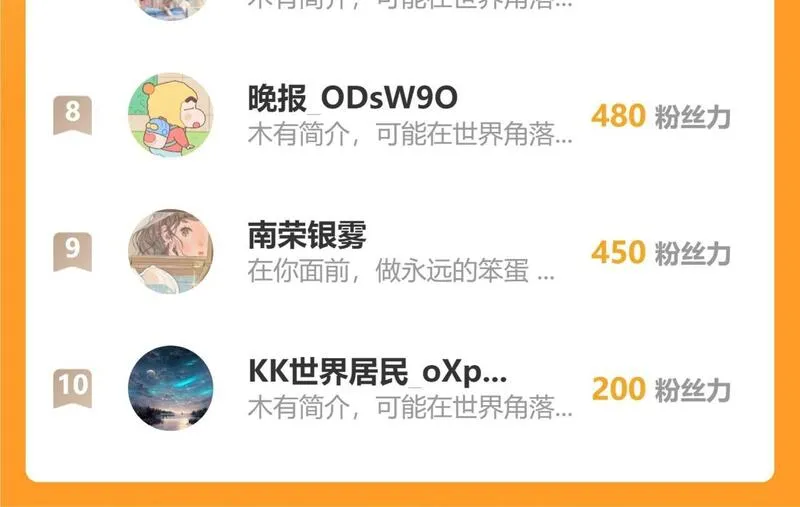Select the 10th-ranked user KK世界居民_oXp
800x507 pixels.
pos(392,388)
